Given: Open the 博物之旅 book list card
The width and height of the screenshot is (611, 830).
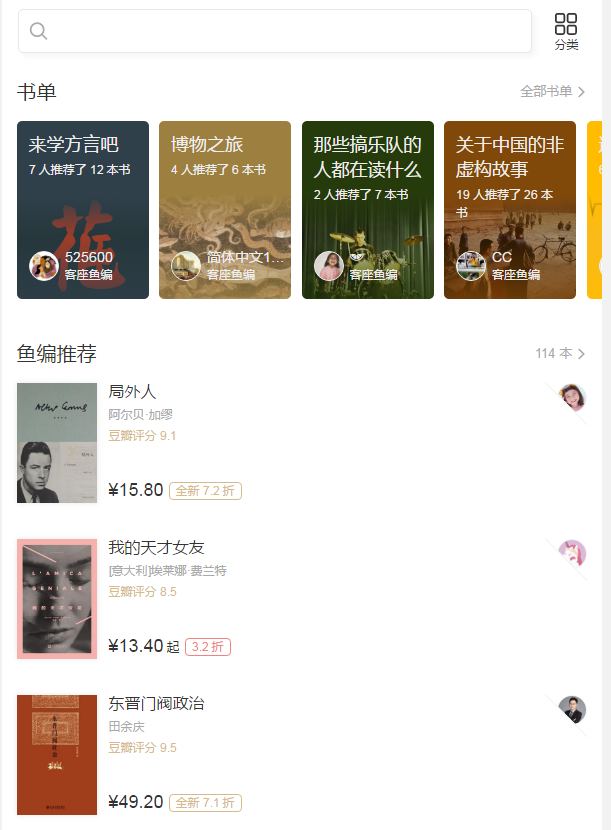Looking at the screenshot, I should [225, 210].
